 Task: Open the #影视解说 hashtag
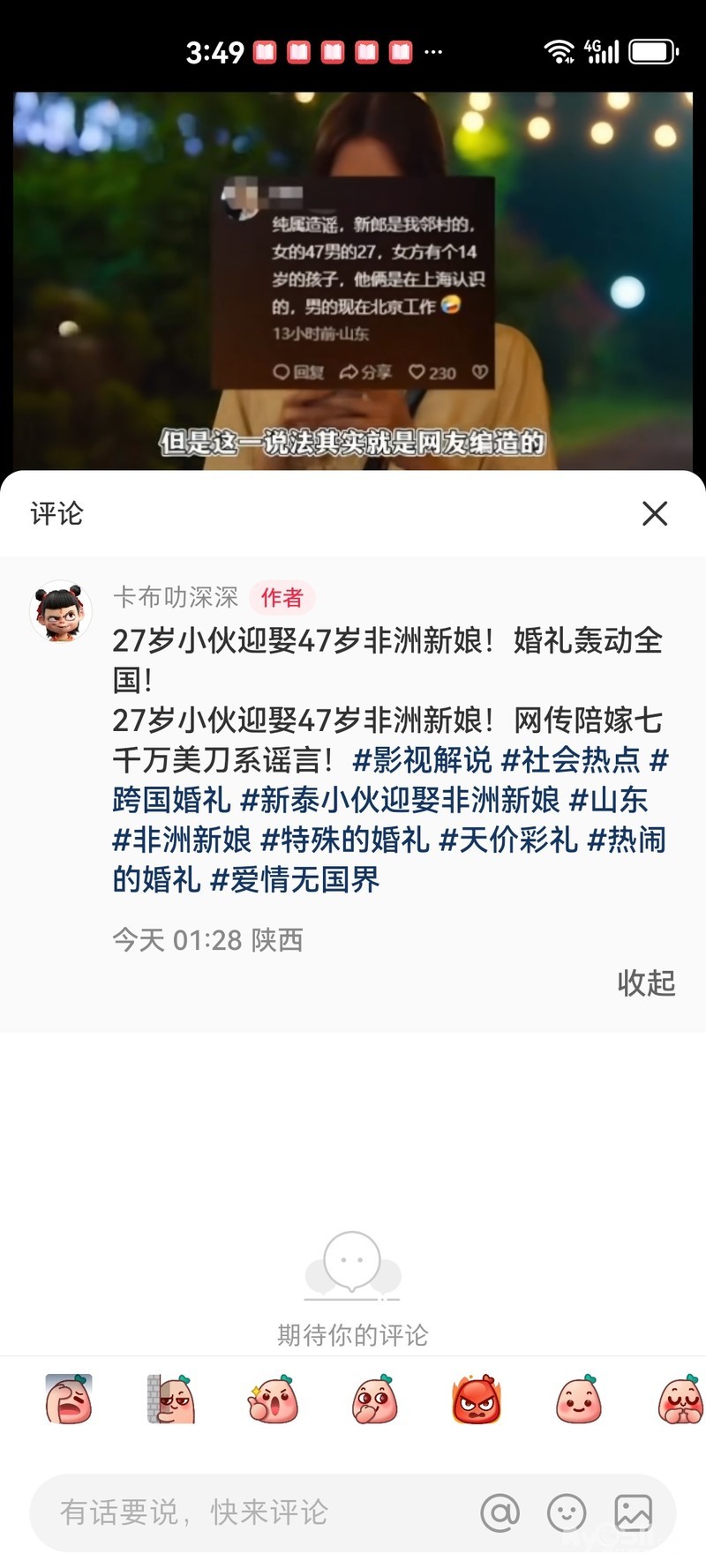tap(422, 759)
